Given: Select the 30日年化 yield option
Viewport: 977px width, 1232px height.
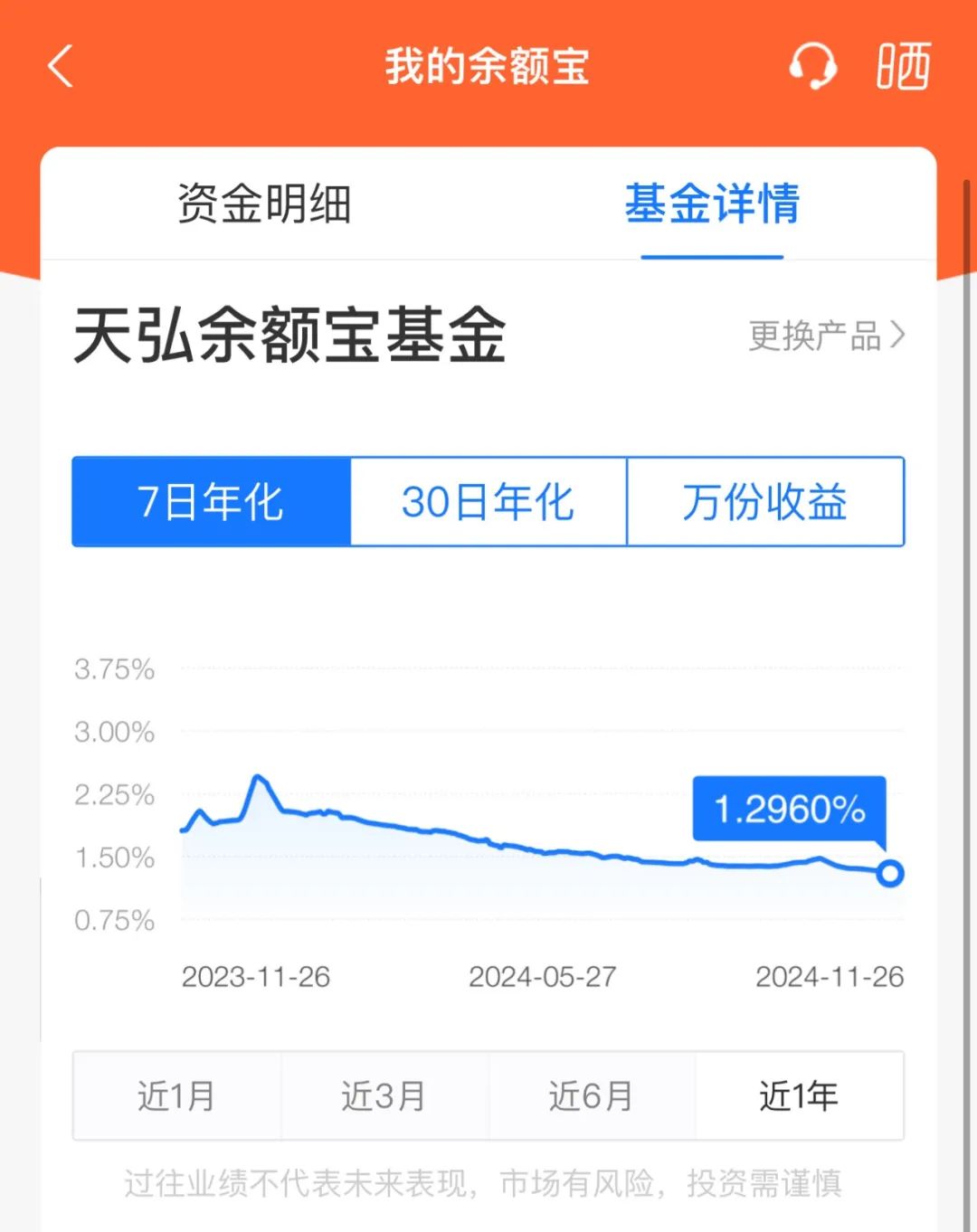Looking at the screenshot, I should 488,502.
